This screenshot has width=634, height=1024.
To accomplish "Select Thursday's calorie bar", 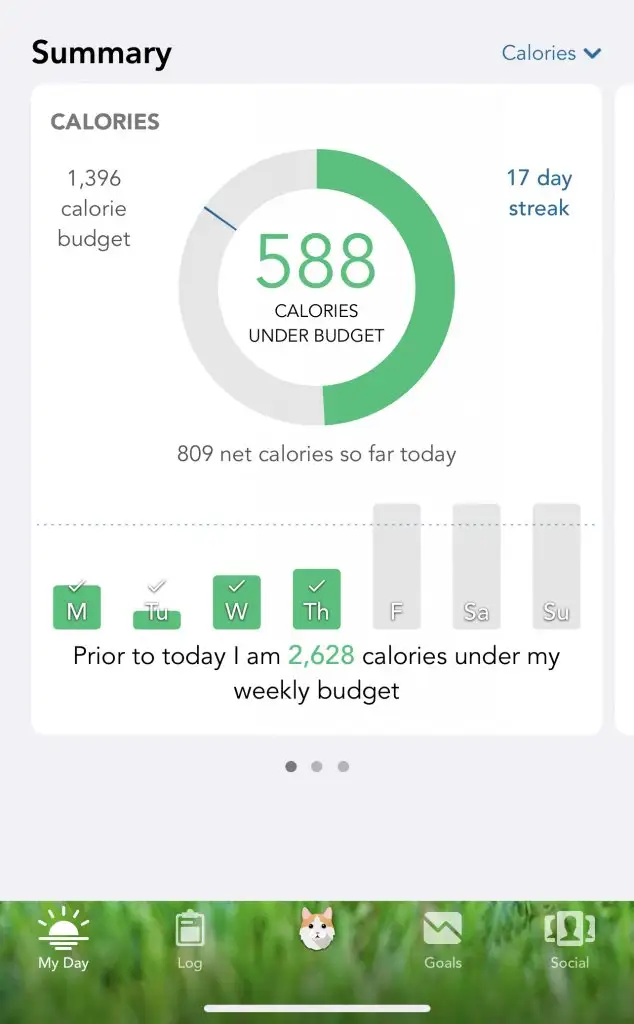I will [x=317, y=599].
